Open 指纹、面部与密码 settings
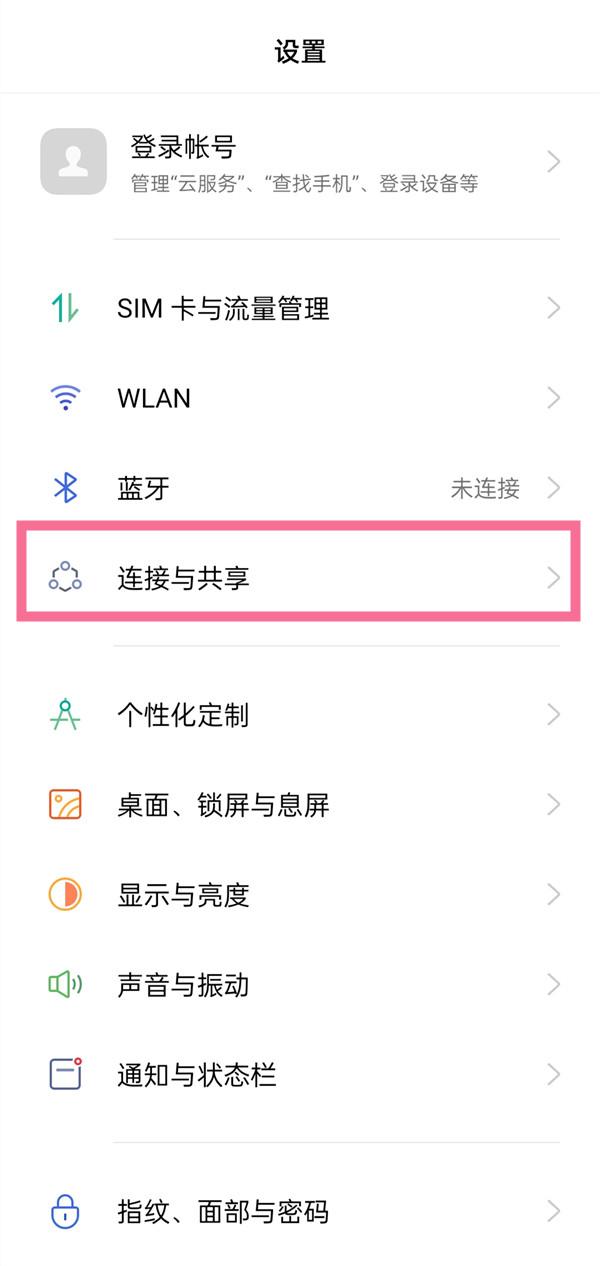 300,1213
